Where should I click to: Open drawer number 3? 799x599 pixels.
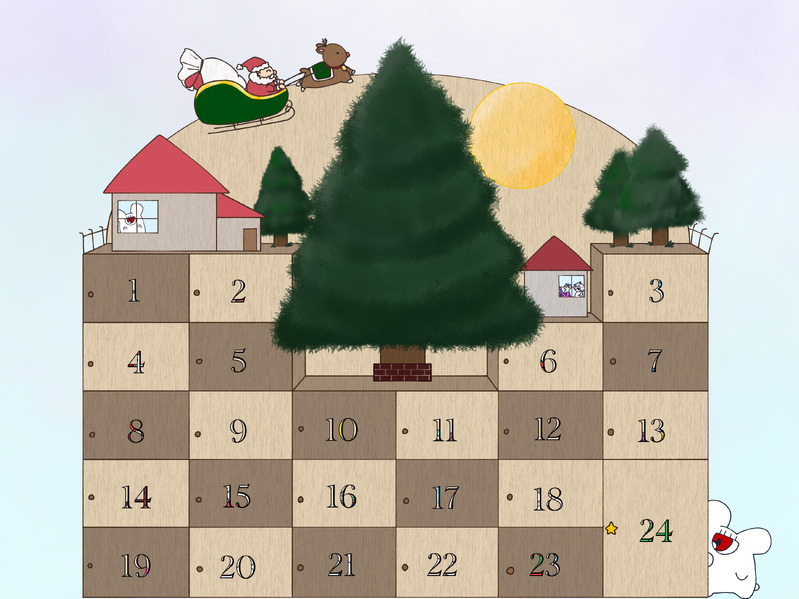point(656,291)
